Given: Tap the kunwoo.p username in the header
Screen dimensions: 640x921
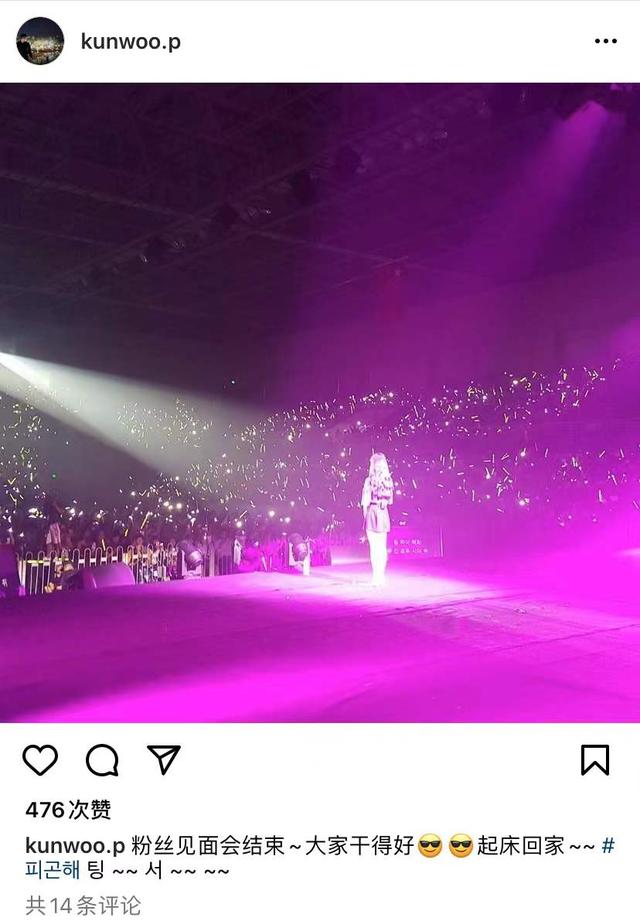Looking at the screenshot, I should click(130, 42).
